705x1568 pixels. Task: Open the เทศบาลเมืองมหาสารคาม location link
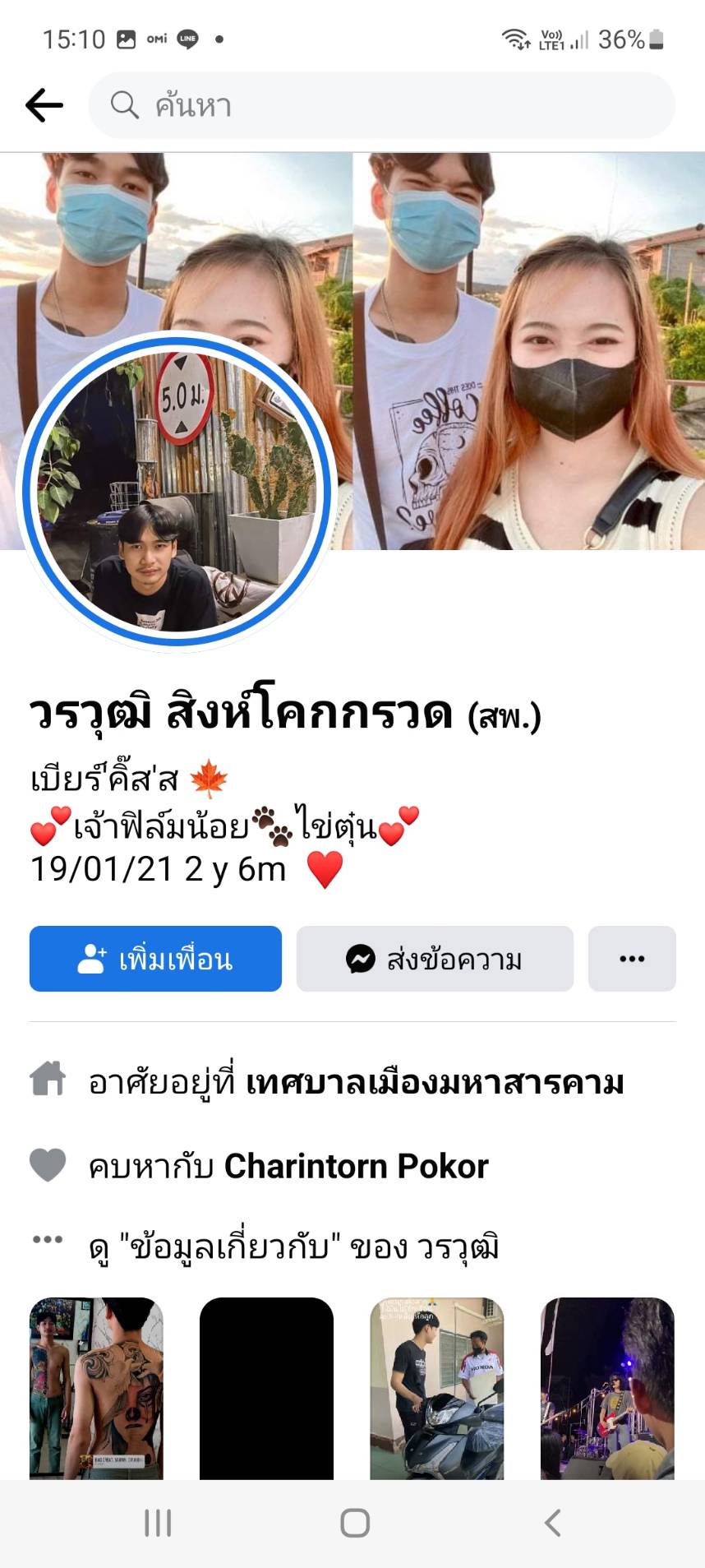click(435, 1082)
